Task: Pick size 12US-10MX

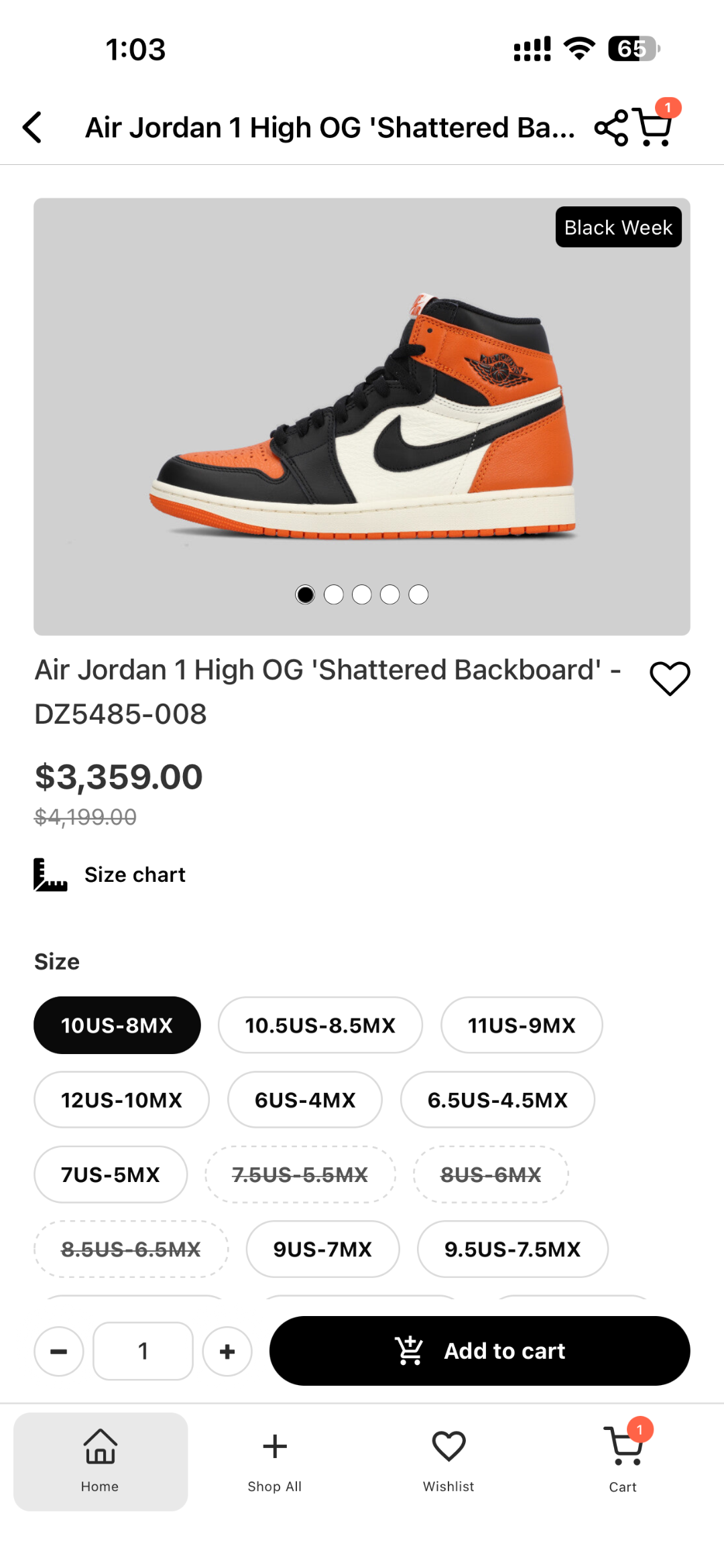Action: [121, 1100]
